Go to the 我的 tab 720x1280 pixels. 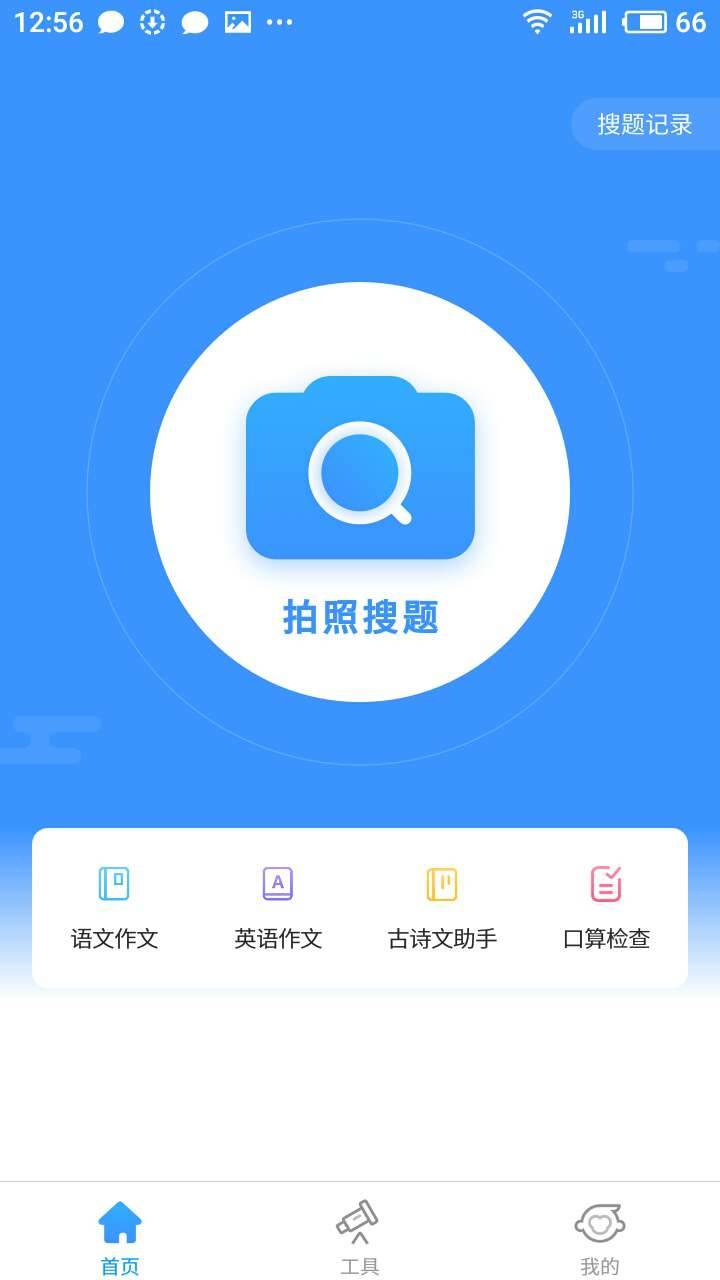point(600,1238)
